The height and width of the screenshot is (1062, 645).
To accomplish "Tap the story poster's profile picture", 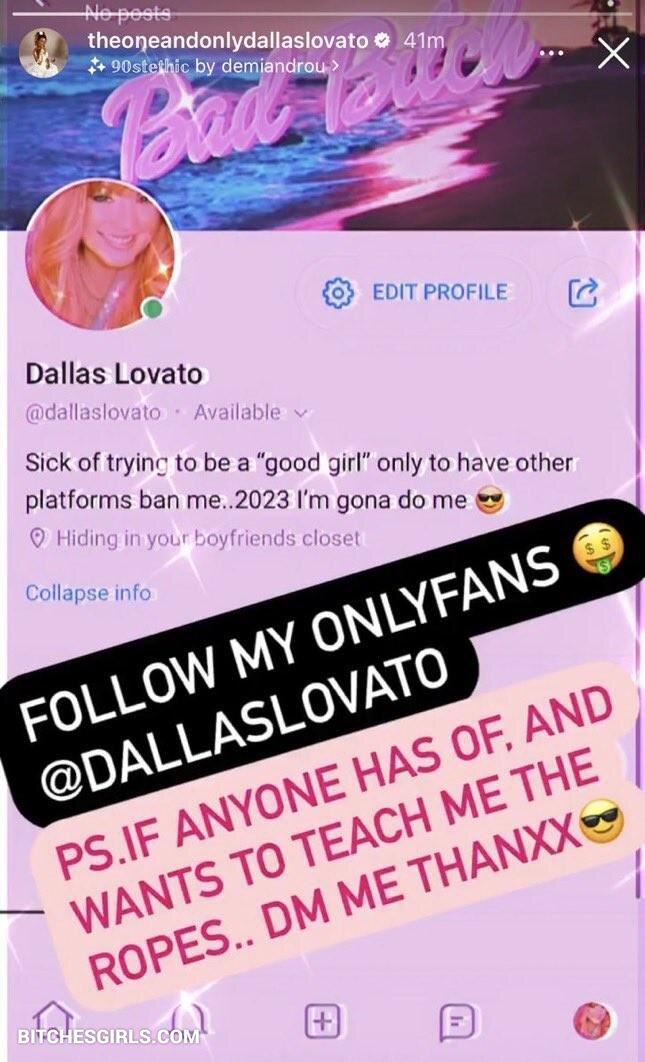I will pyautogui.click(x=46, y=53).
